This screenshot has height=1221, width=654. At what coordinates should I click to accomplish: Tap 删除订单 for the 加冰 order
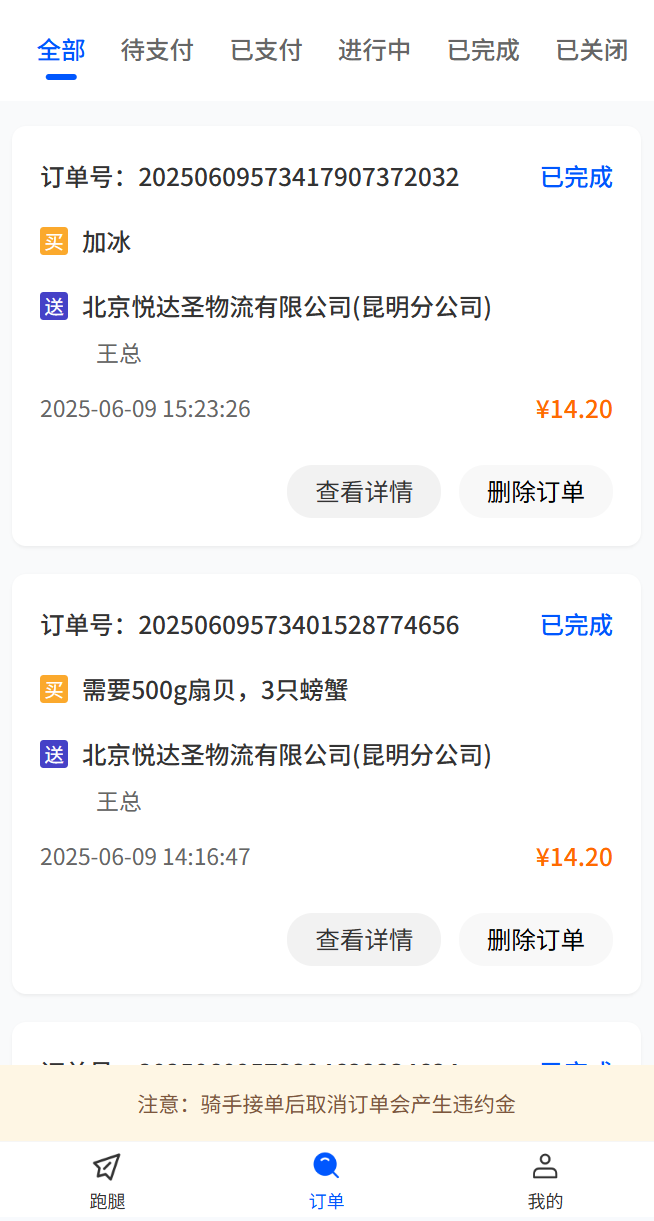click(536, 492)
